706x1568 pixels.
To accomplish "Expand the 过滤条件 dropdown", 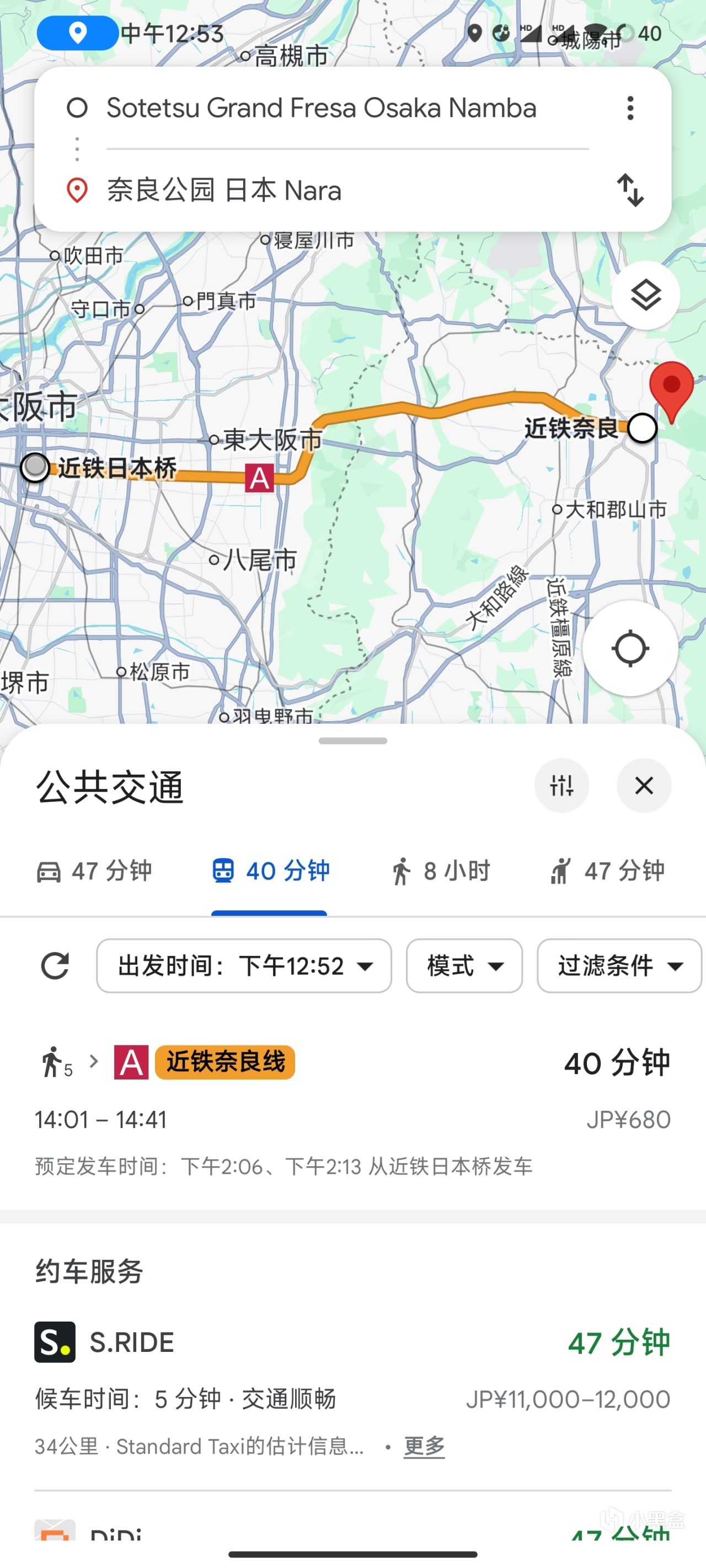I will coord(618,966).
